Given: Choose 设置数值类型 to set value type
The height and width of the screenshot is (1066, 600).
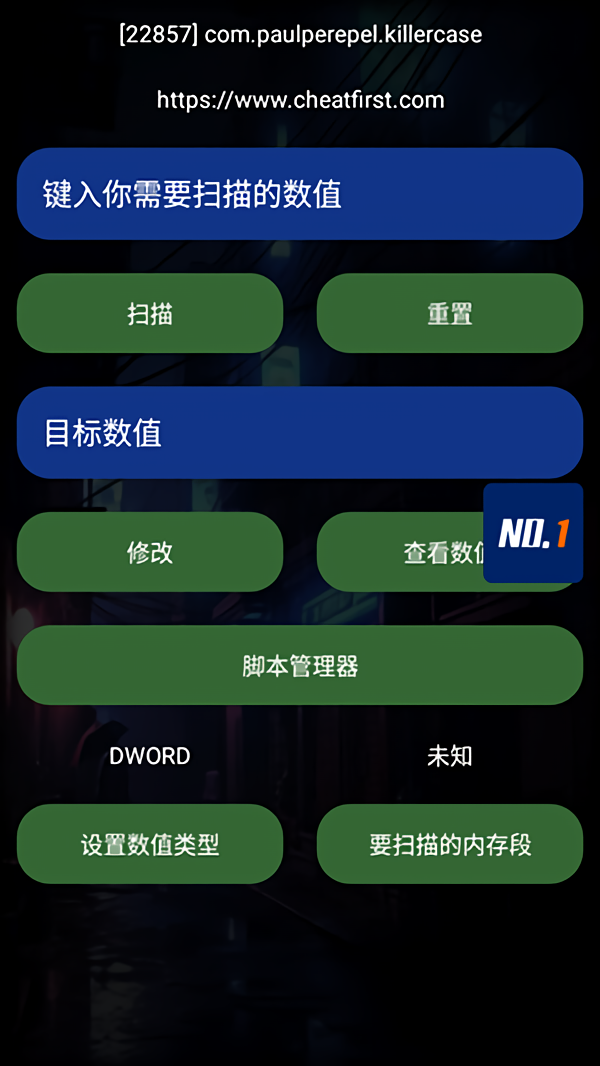Looking at the screenshot, I should (150, 844).
